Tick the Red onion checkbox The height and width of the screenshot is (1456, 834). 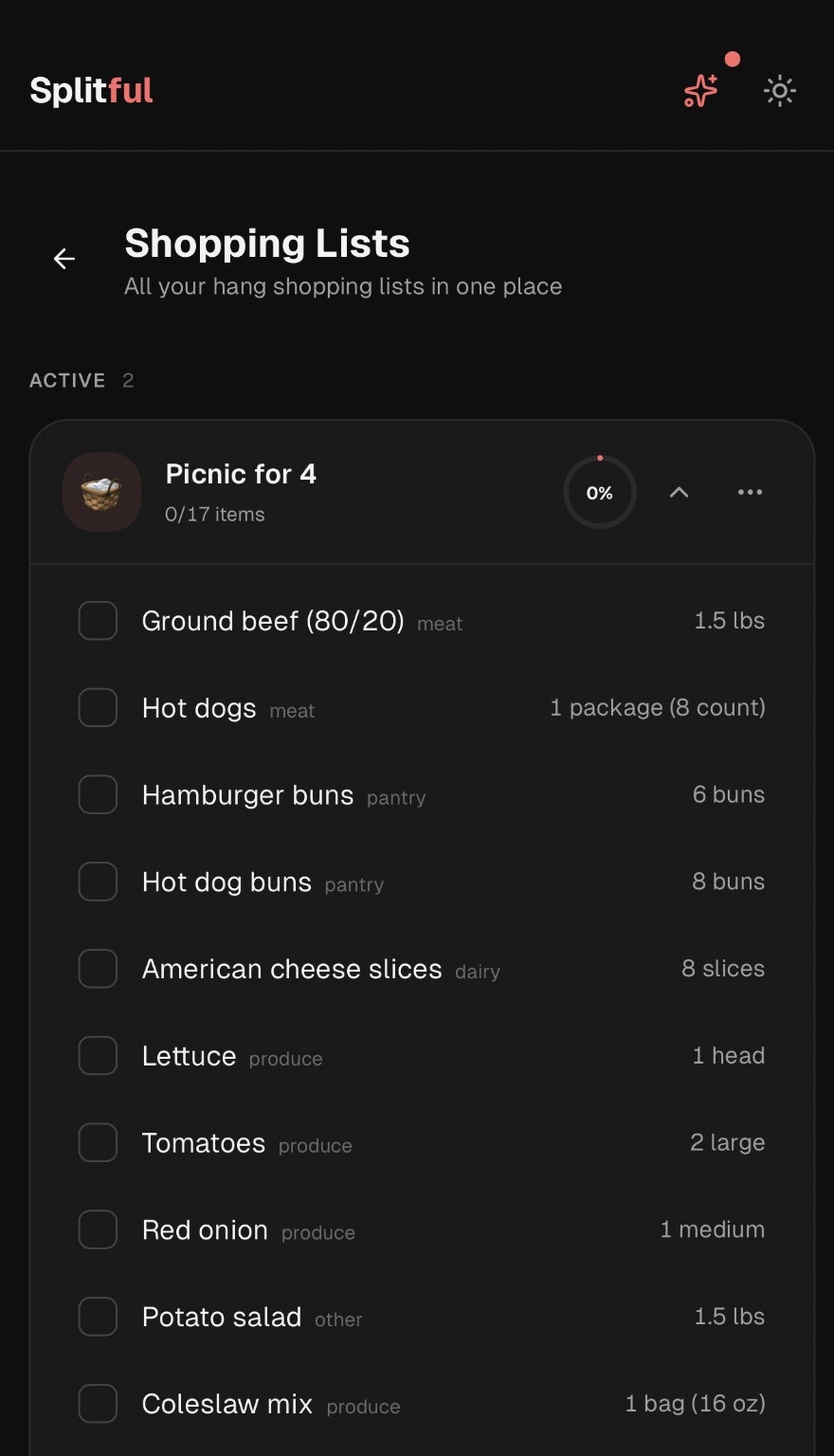pyautogui.click(x=98, y=1229)
